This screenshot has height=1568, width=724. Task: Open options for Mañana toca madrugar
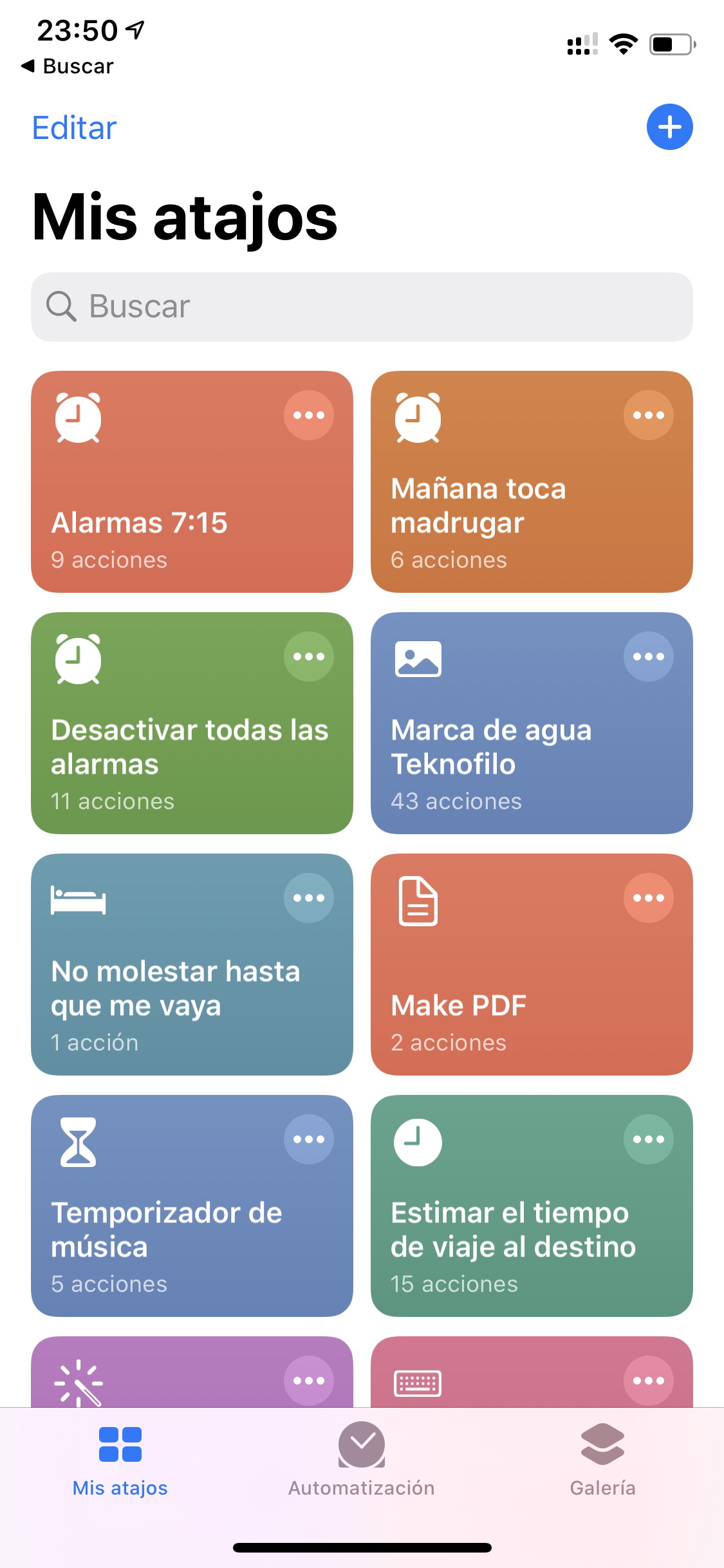[x=649, y=415]
